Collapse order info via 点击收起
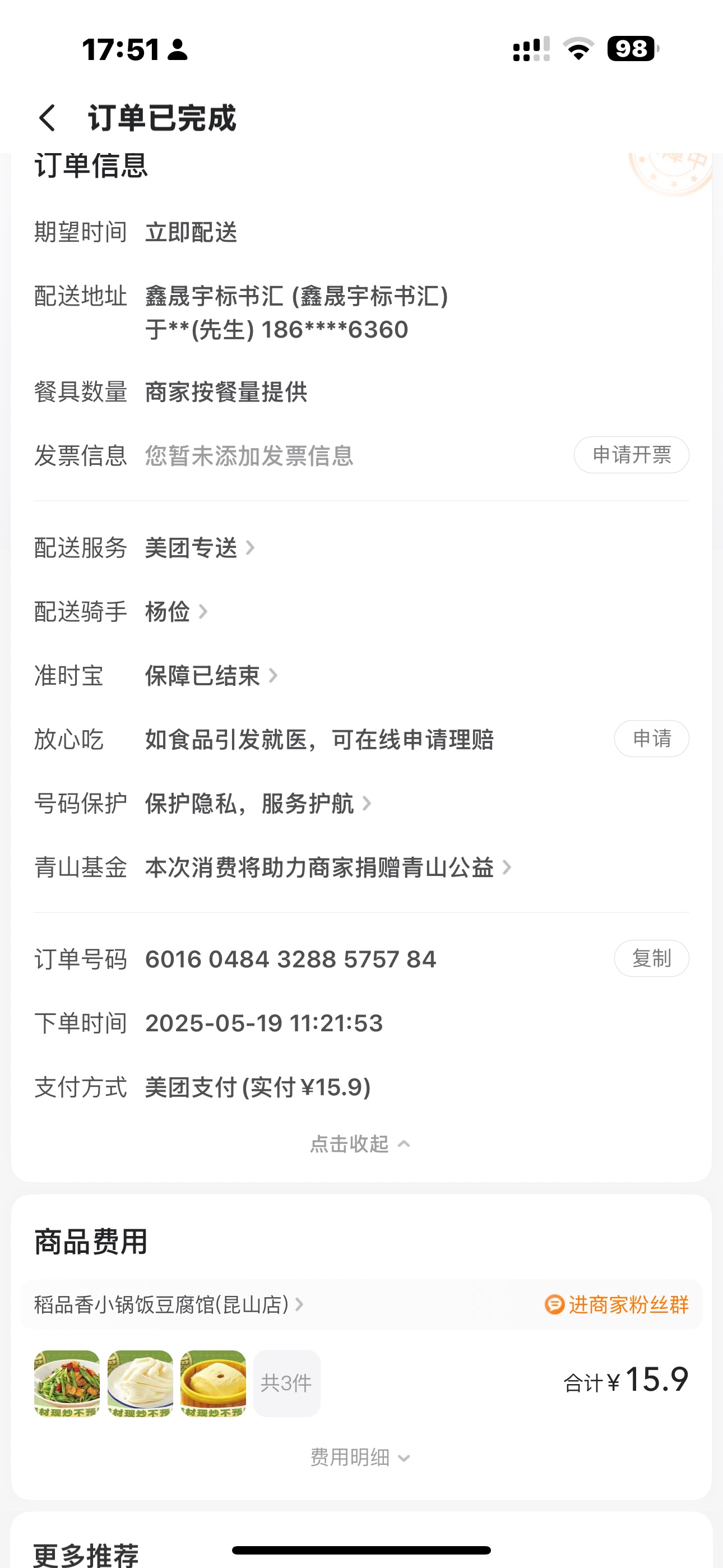The height and width of the screenshot is (1568, 723). coord(360,1145)
